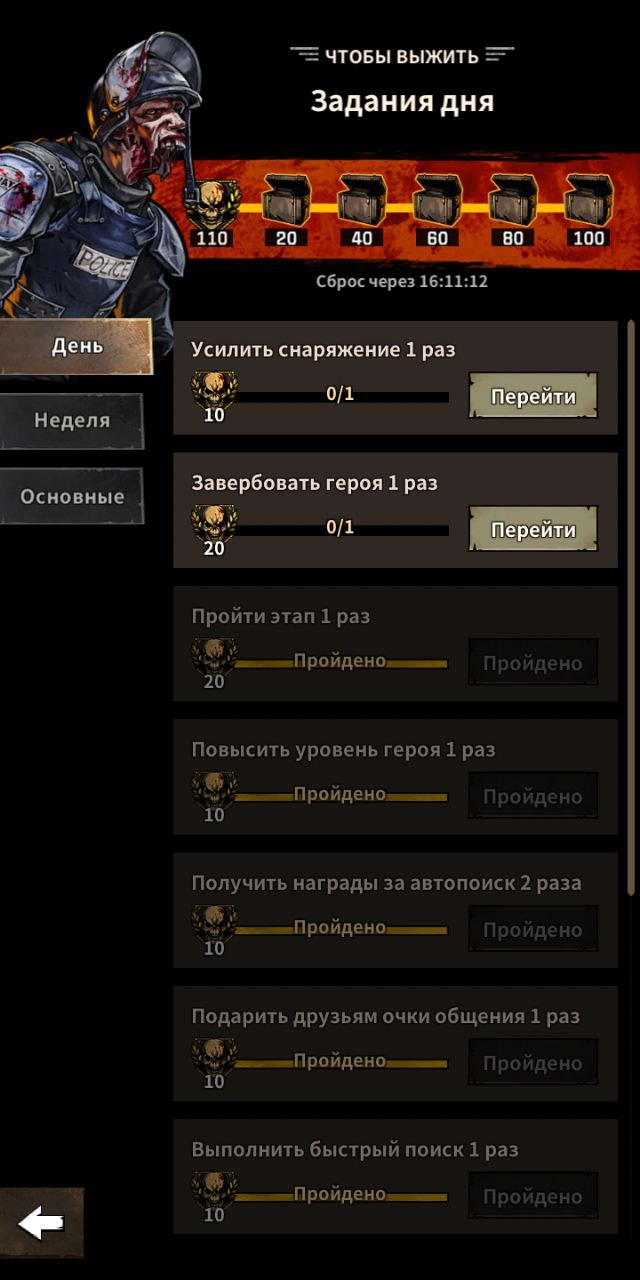
Task: Tap Перейти for Завербовать героя task
Action: 533,530
